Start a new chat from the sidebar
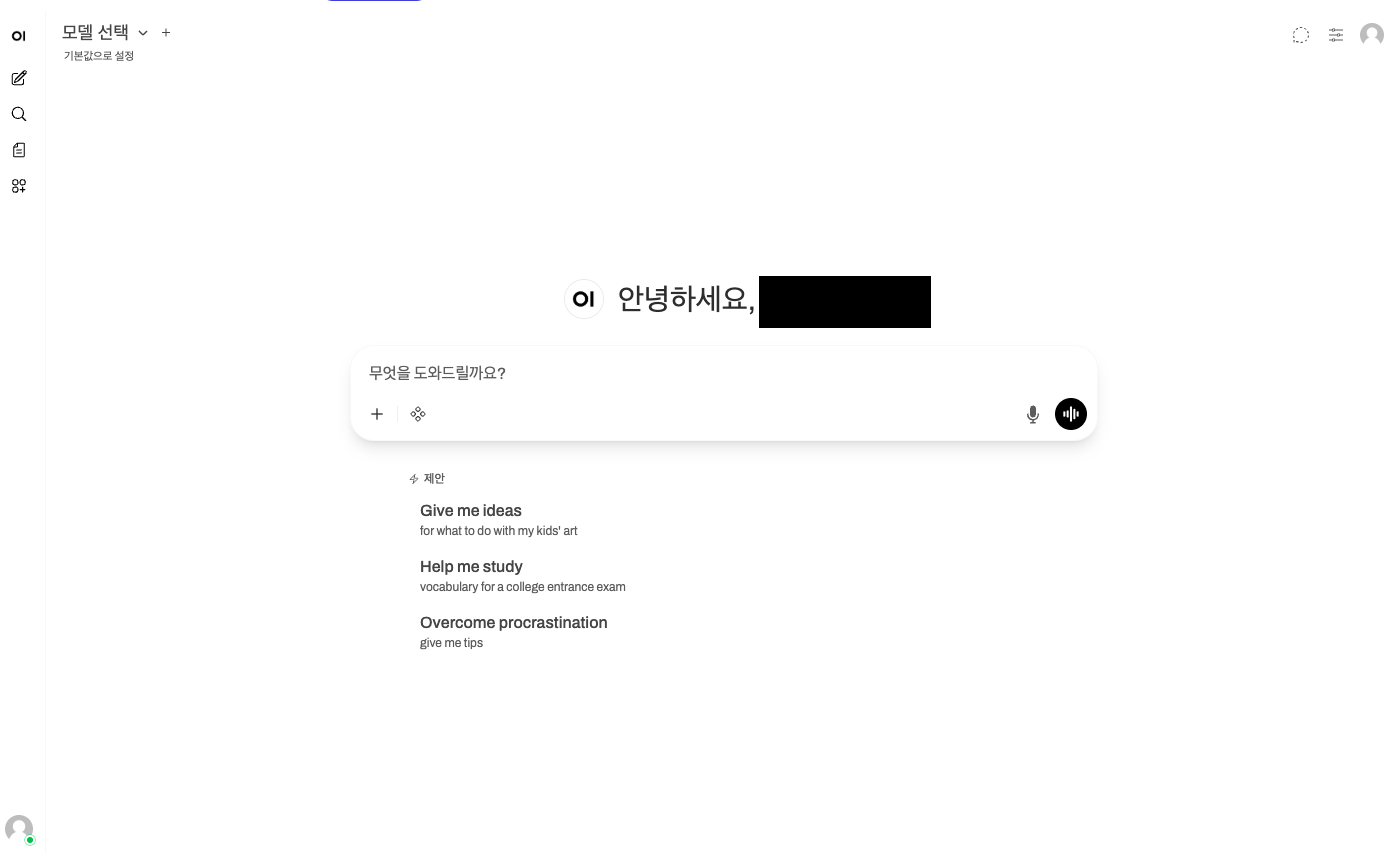The image size is (1391, 853). click(x=19, y=78)
